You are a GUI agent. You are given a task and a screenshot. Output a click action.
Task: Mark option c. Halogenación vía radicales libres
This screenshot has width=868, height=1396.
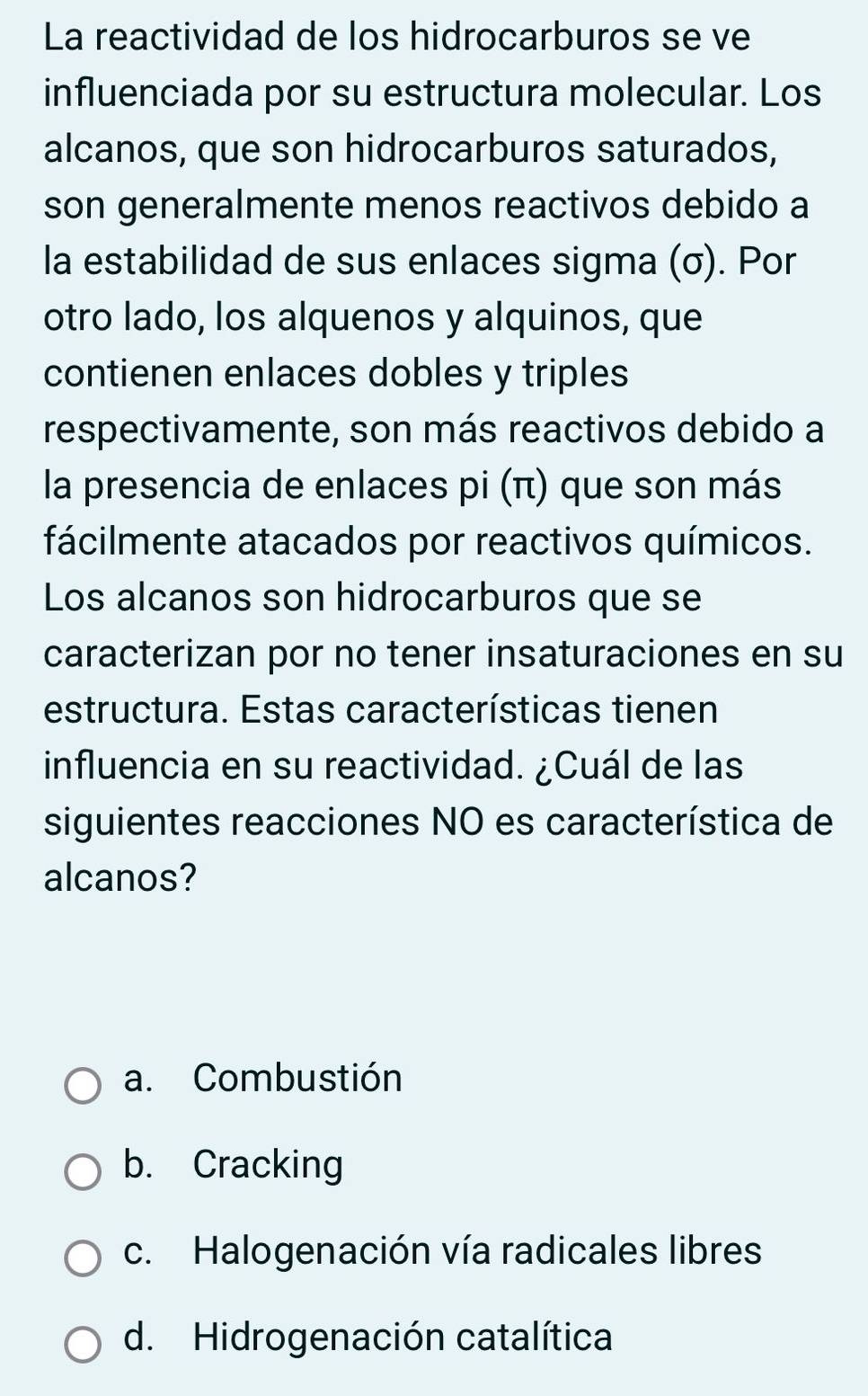click(x=84, y=1258)
